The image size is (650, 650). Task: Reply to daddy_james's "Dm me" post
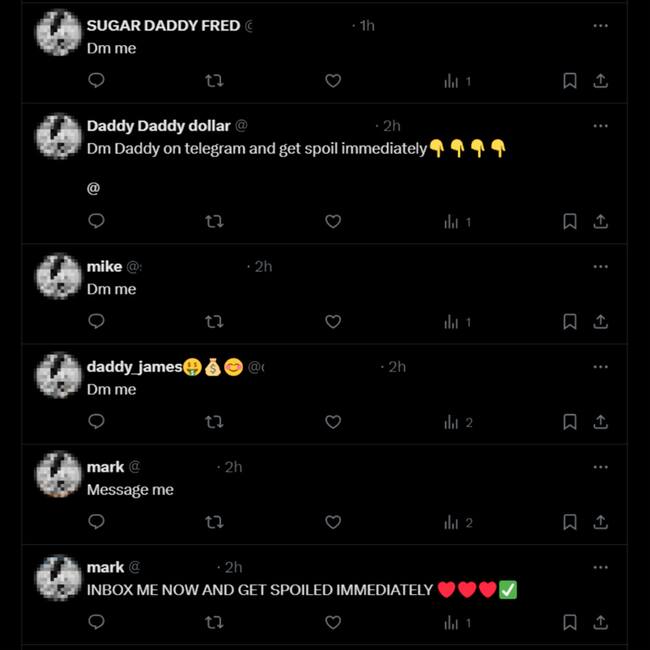(x=96, y=422)
